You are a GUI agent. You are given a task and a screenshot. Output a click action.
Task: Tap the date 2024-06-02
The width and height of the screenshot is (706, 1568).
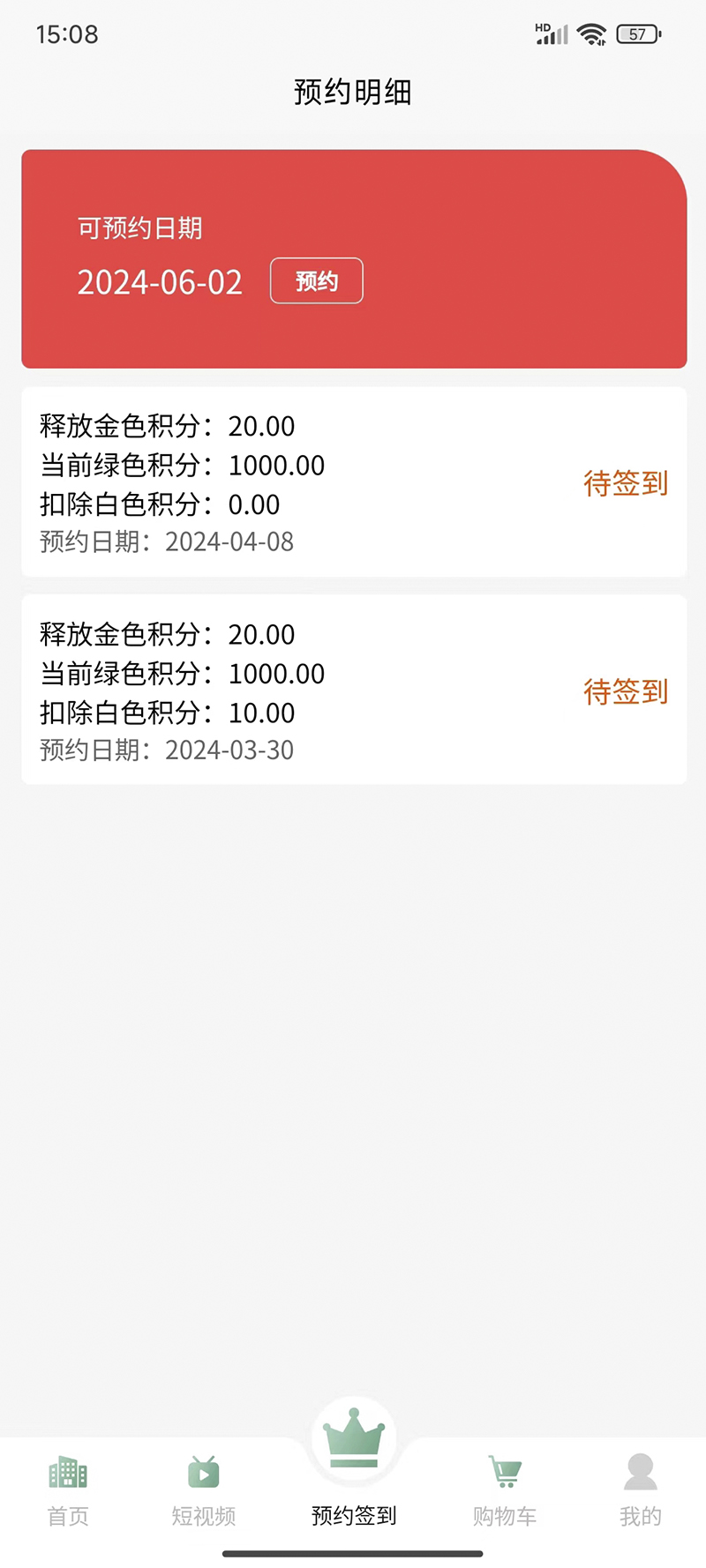coord(160,282)
